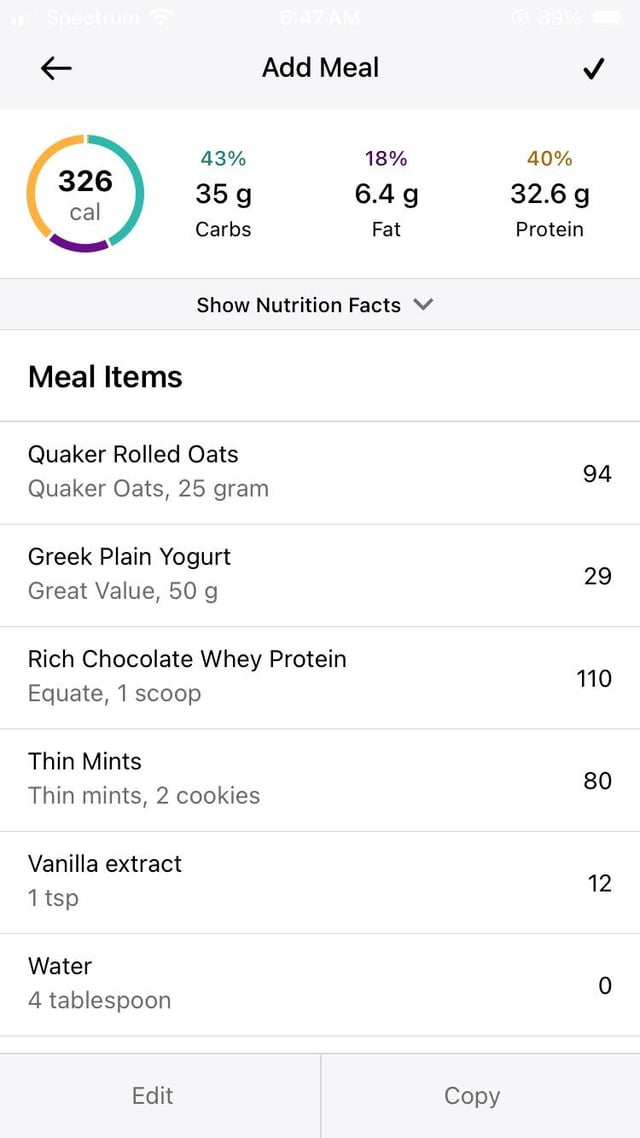The height and width of the screenshot is (1138, 640).
Task: View the Vanilla extract entry
Action: coord(320,883)
